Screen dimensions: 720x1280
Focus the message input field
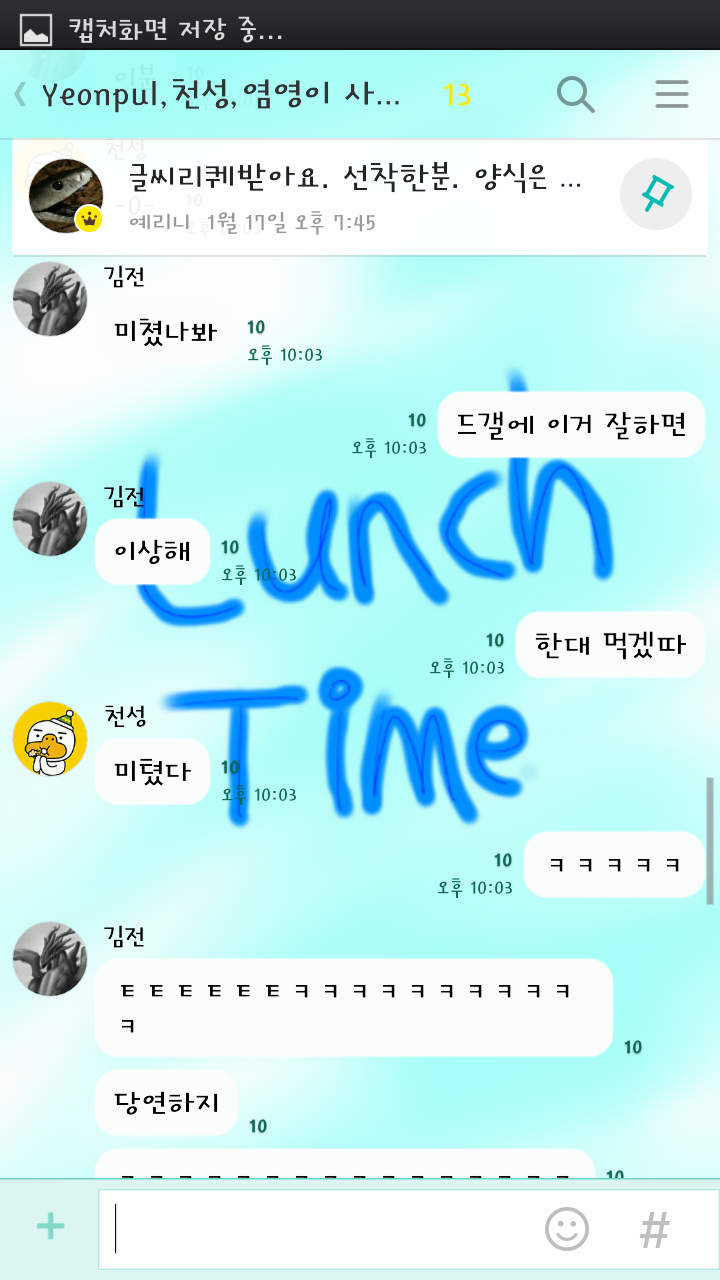[320, 1228]
